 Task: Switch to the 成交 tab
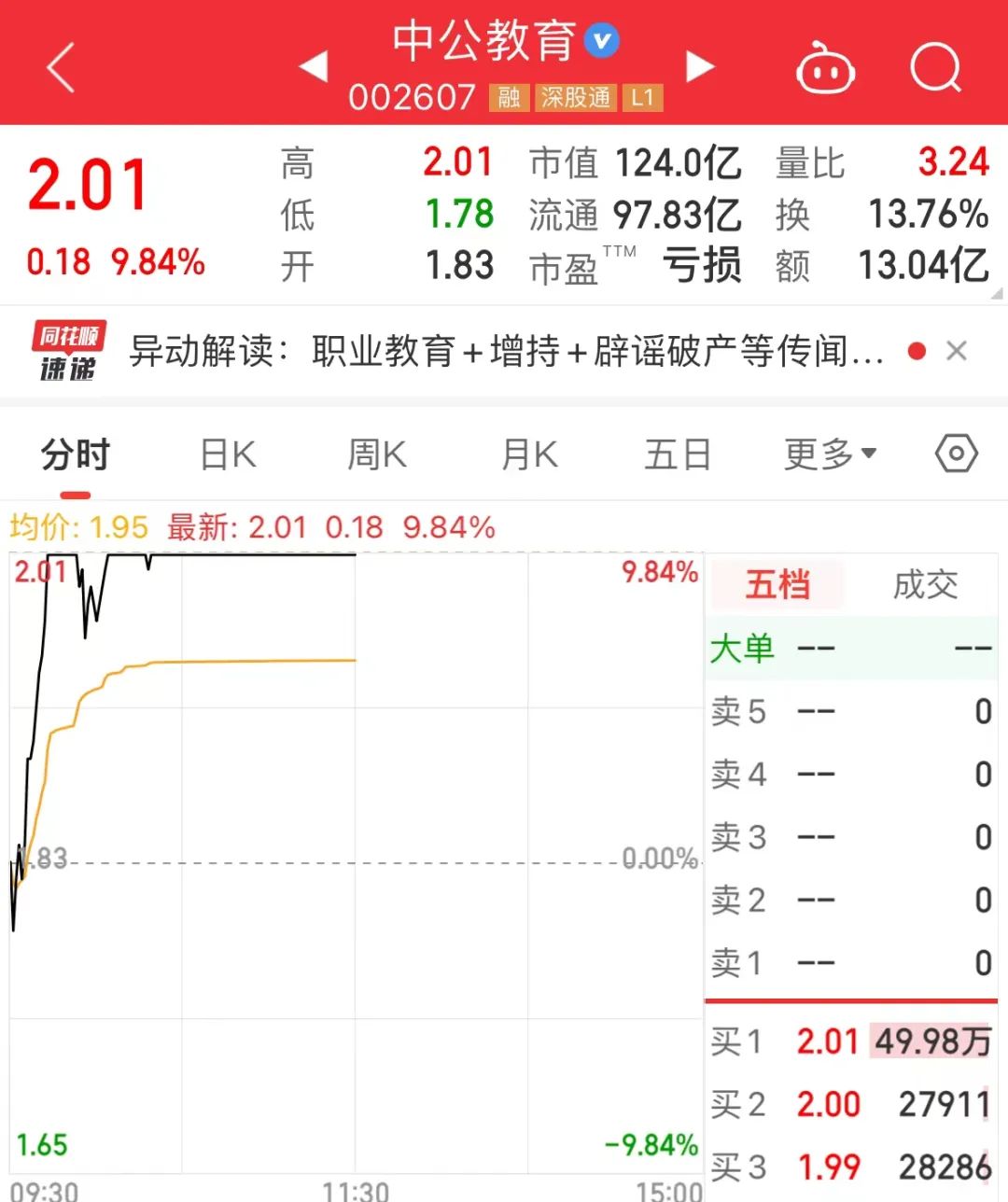(x=925, y=585)
